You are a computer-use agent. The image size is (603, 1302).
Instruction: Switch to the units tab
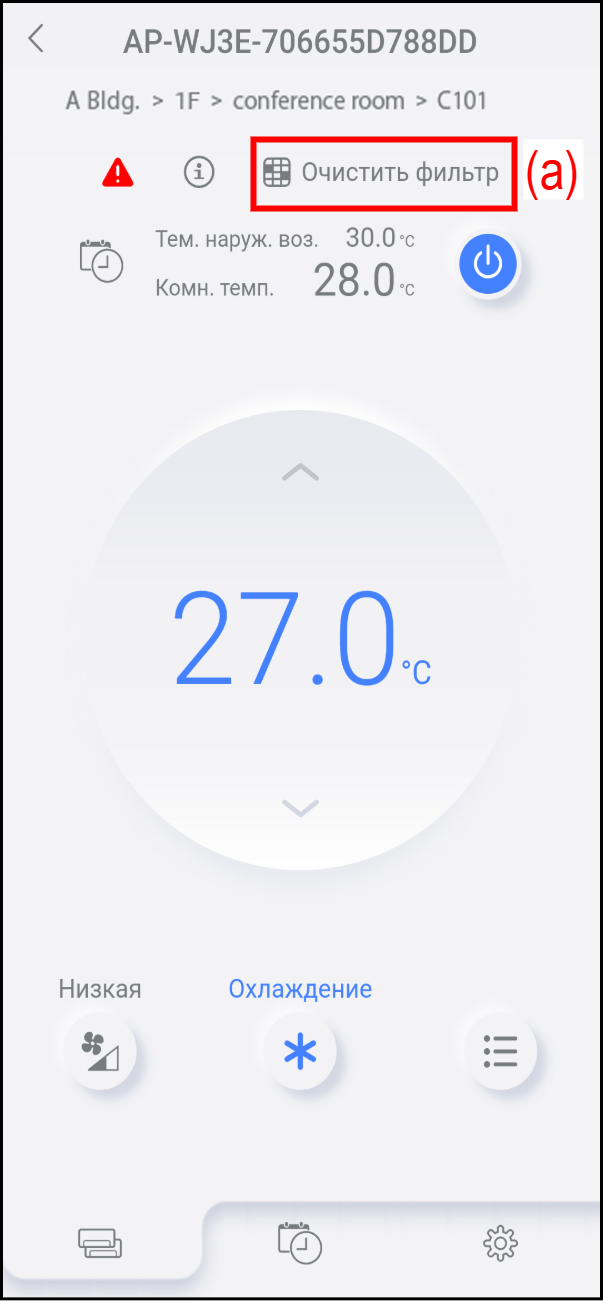101,1243
